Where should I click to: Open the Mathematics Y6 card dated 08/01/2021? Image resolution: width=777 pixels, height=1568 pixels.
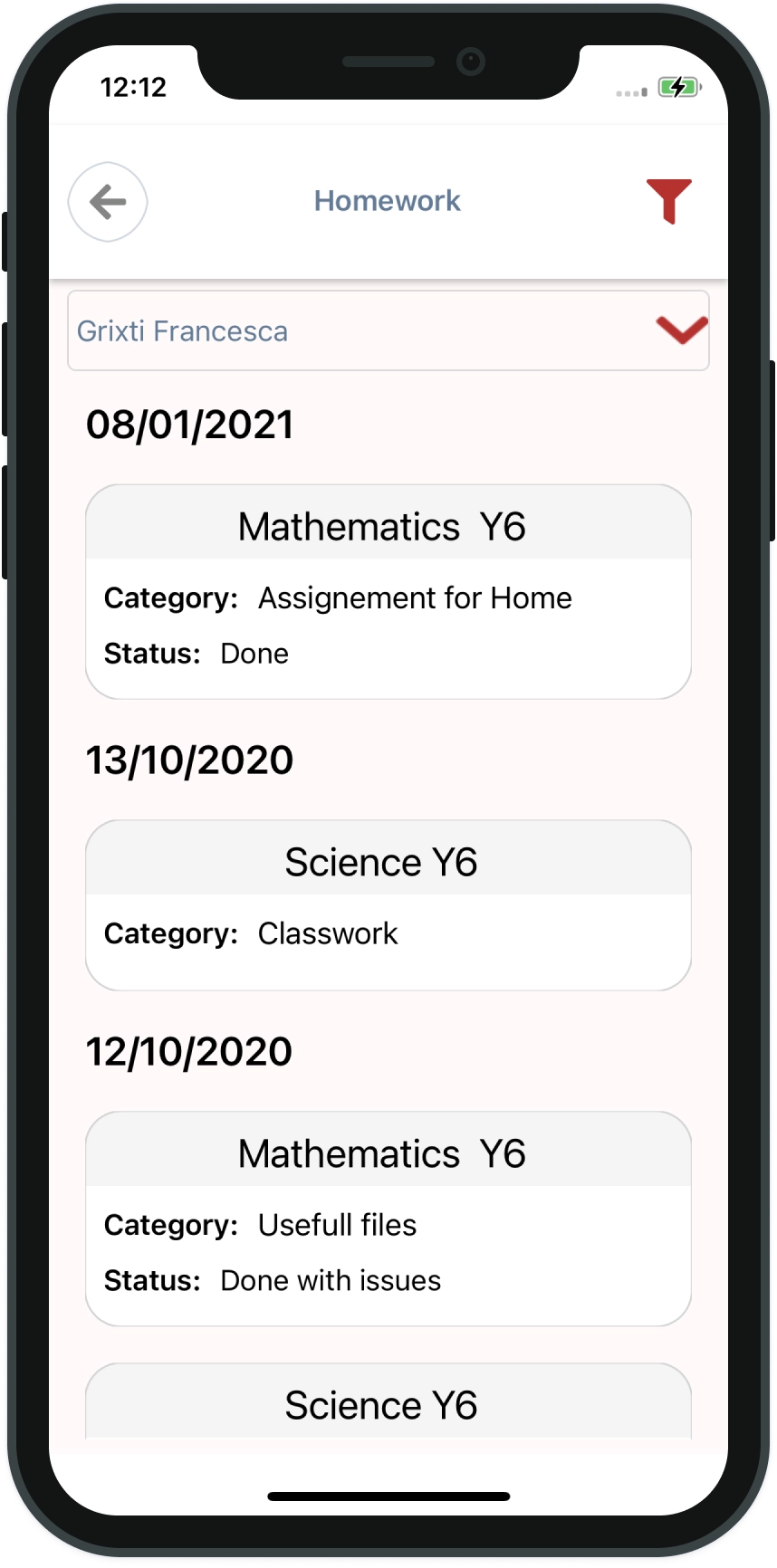(388, 592)
